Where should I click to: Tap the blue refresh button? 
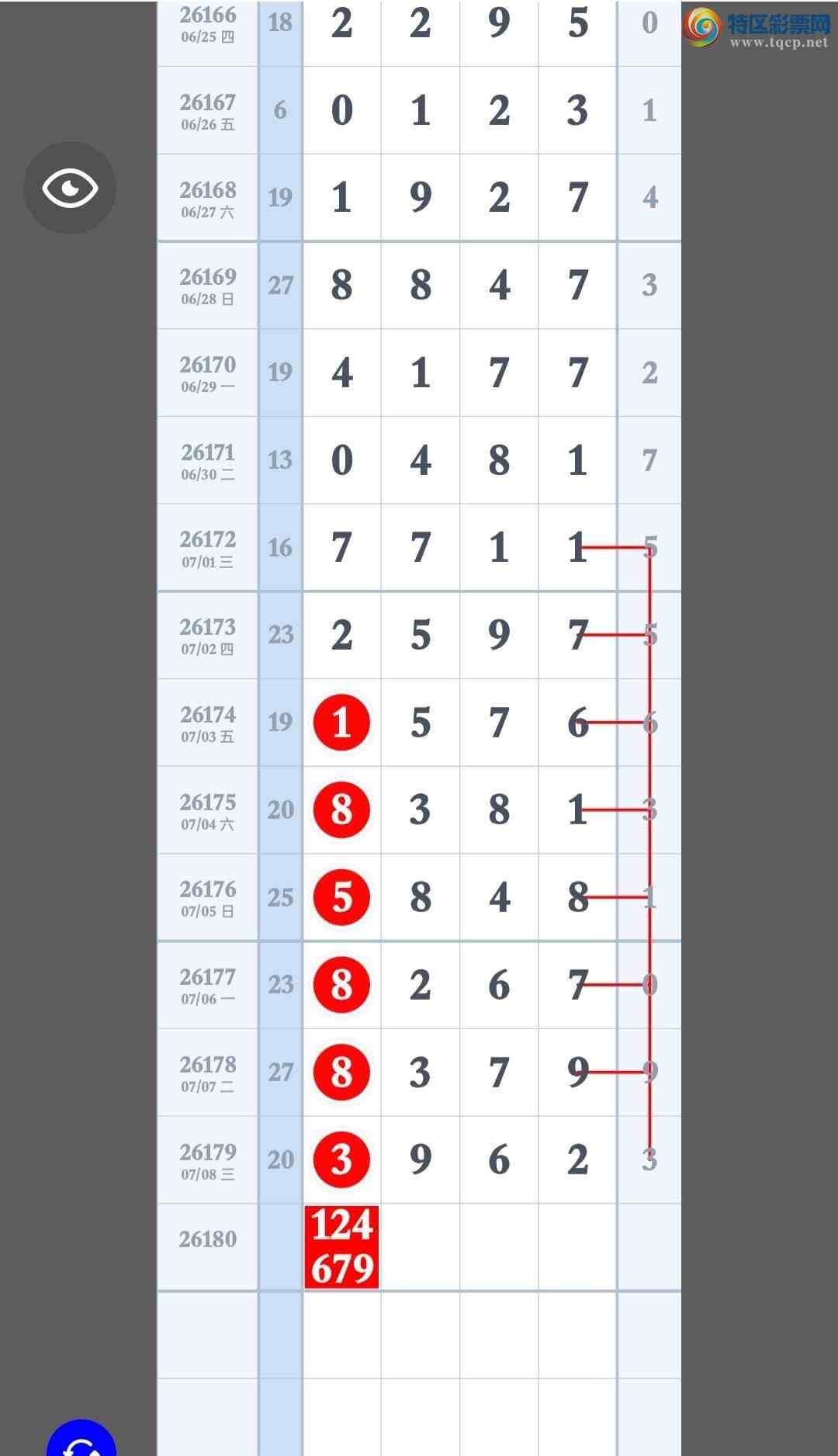coord(81,1437)
